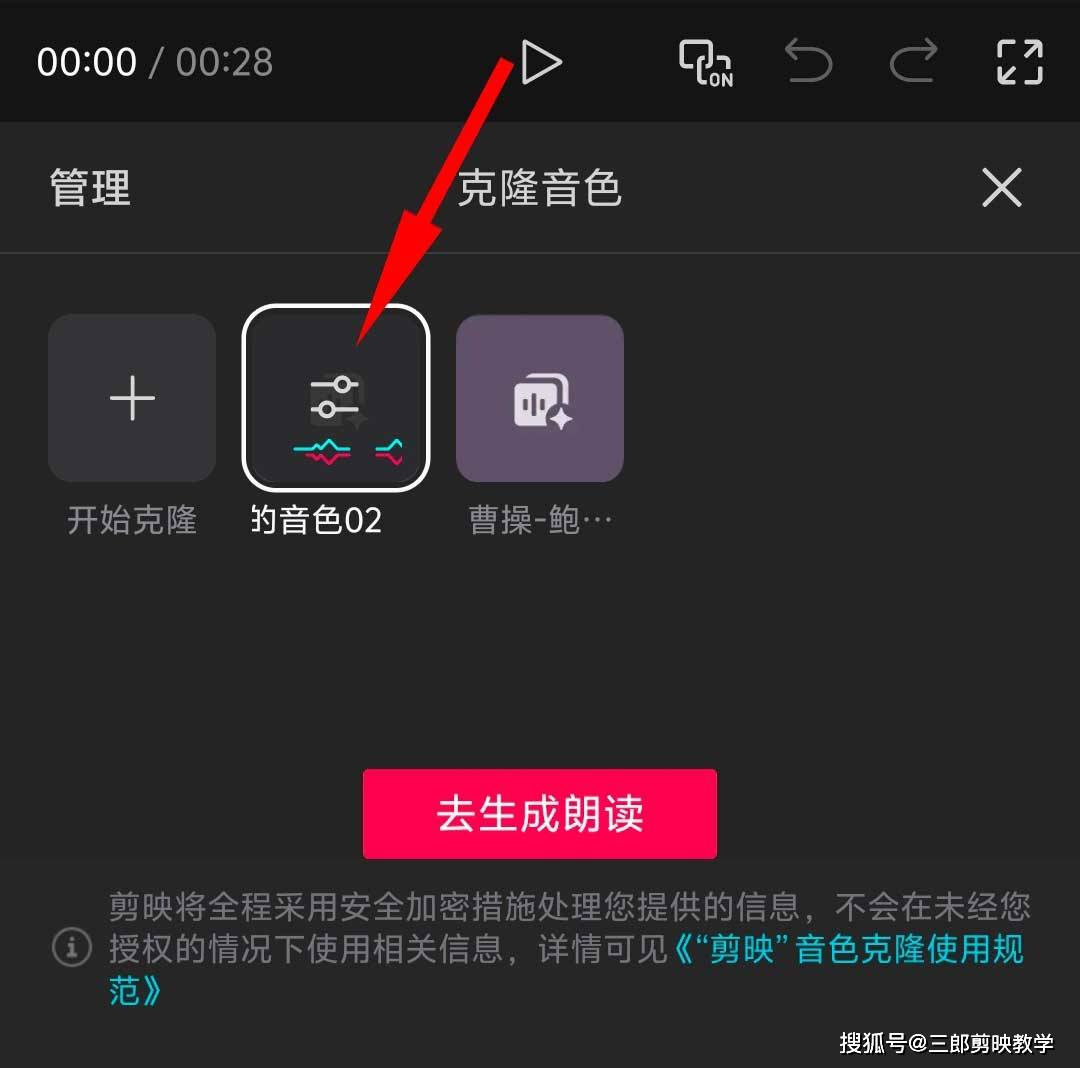The image size is (1080, 1068).
Task: Select the 曹操-鲍… voice
Action: [540, 398]
